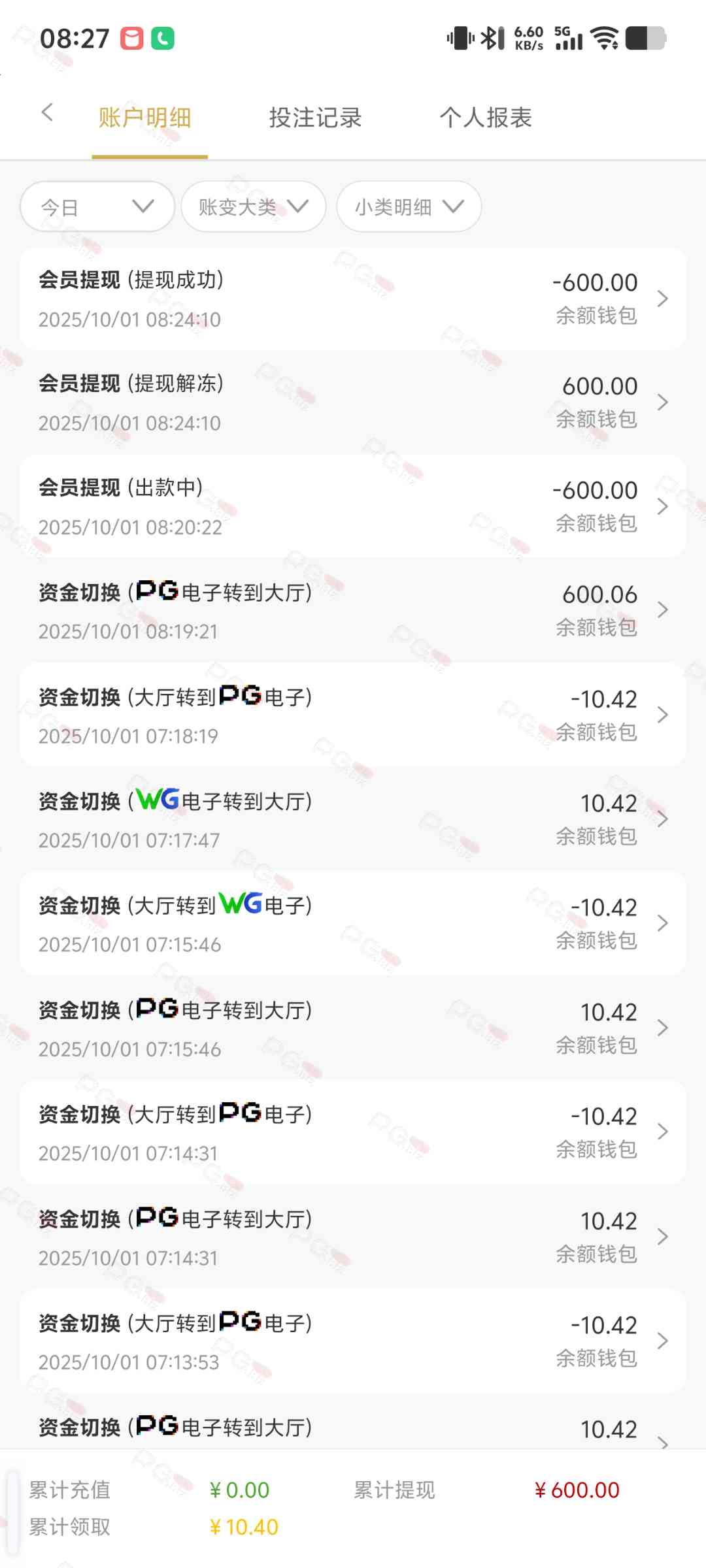Open the PG电子转到大厅 07:15:46 record
The width and height of the screenshot is (706, 1568).
point(353,1028)
